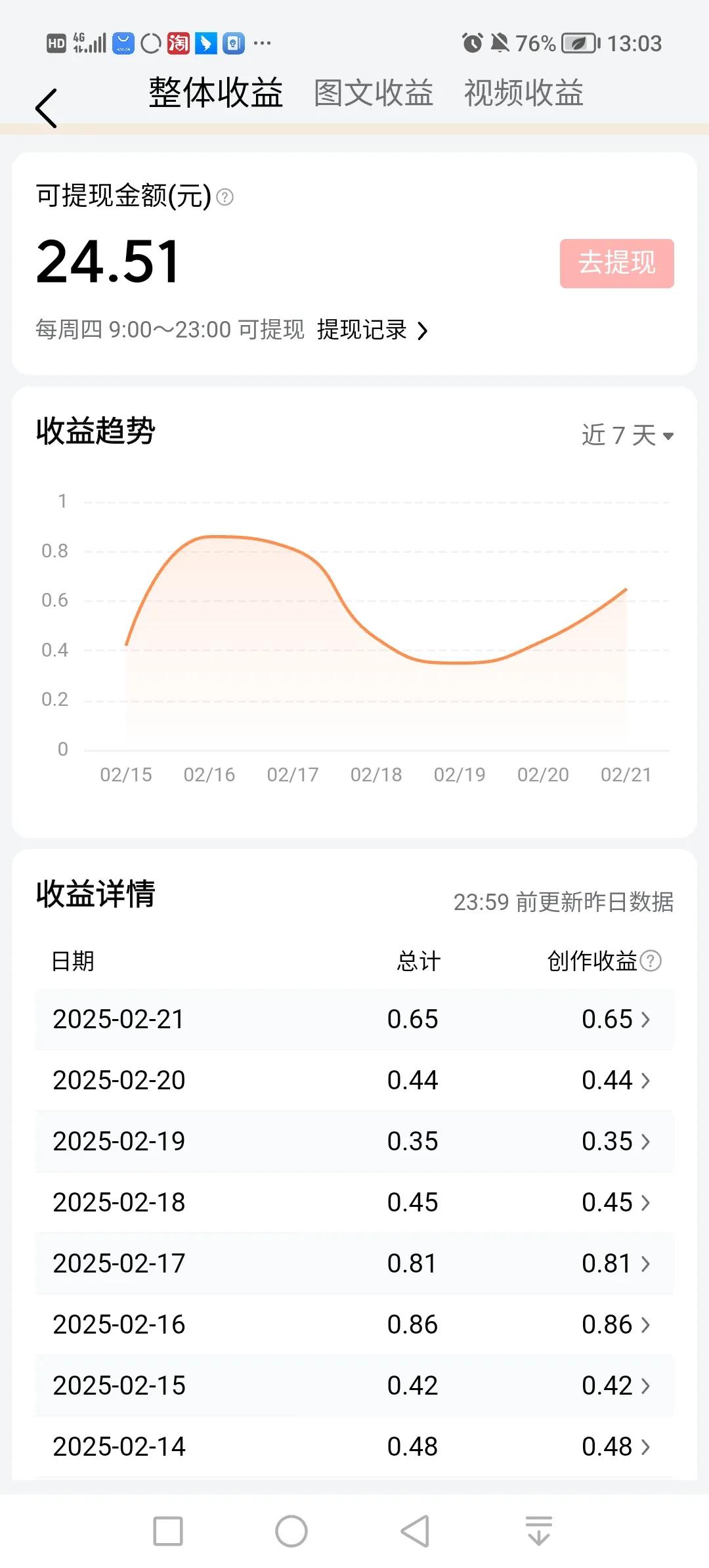
Task: View the 2025-02-19 earnings row
Action: (354, 1141)
